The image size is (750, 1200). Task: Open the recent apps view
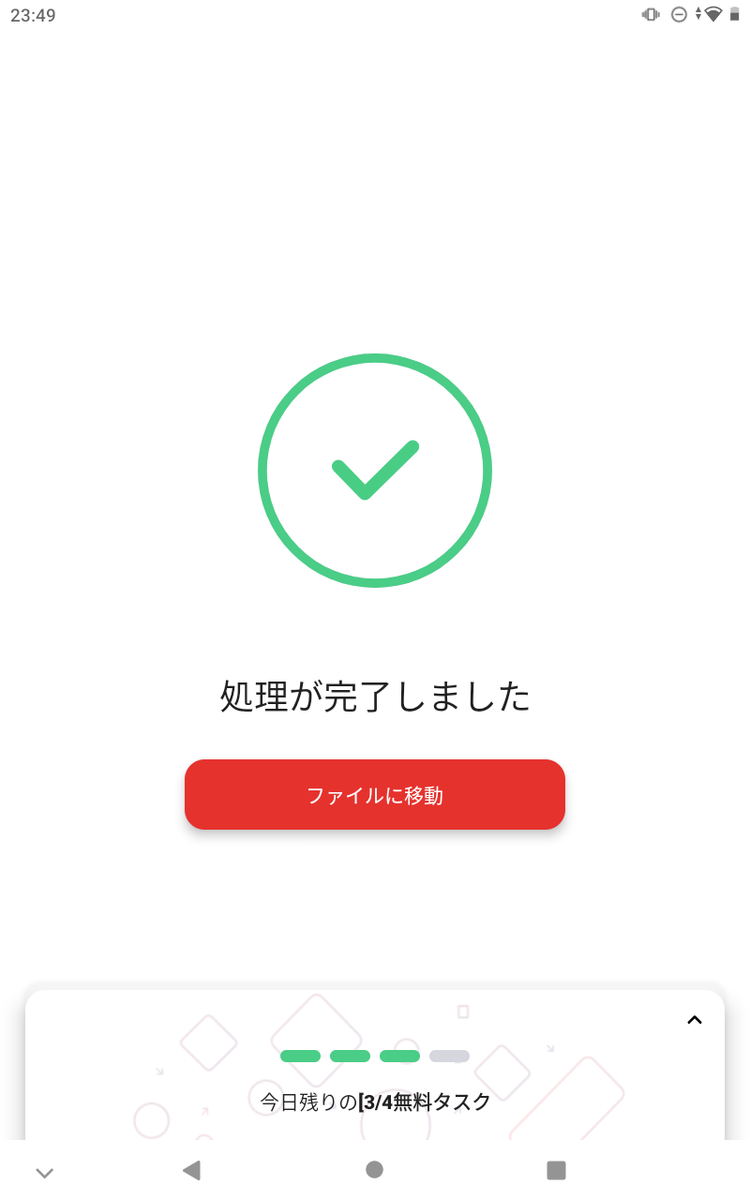tap(556, 1170)
